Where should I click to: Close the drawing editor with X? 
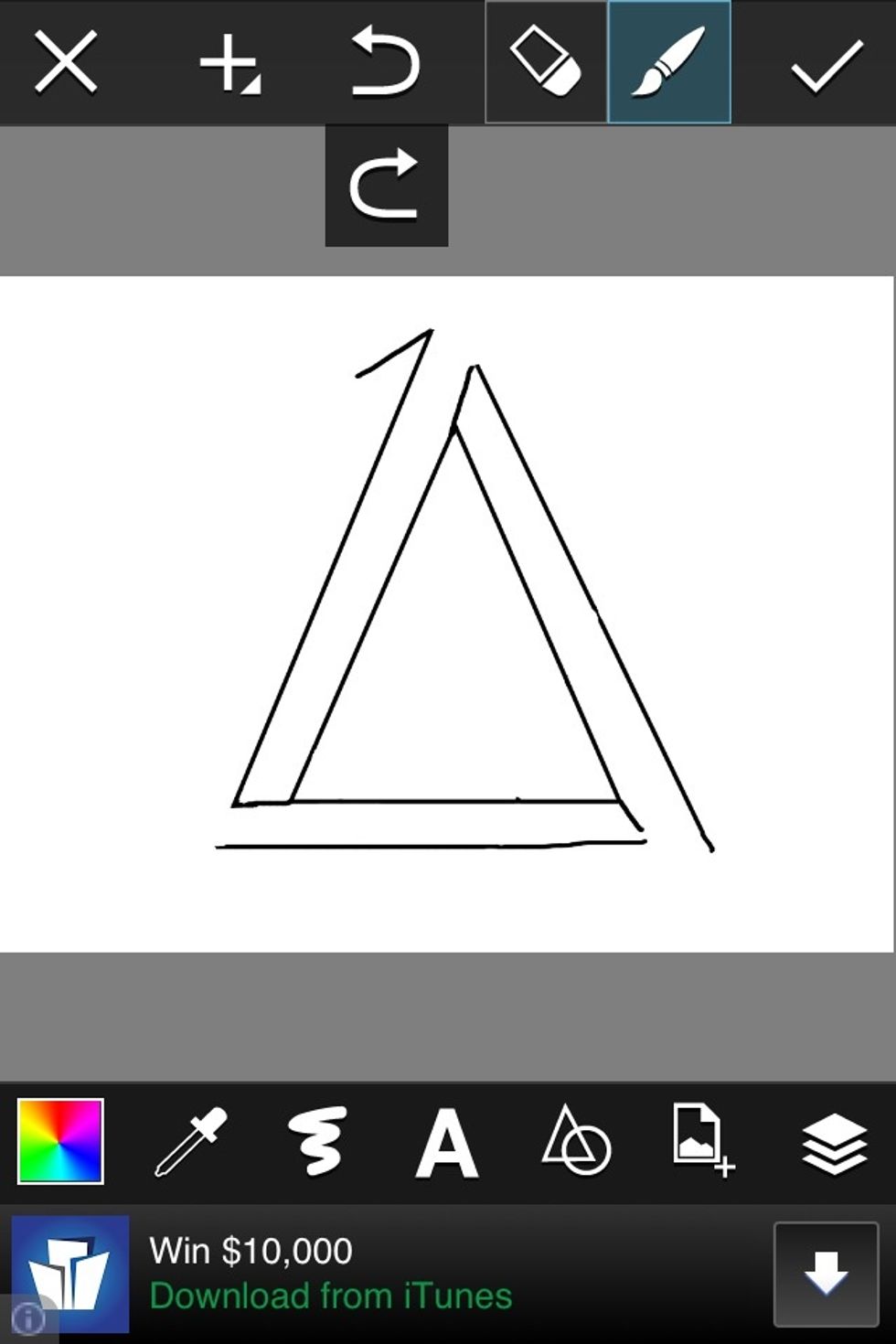pyautogui.click(x=65, y=62)
